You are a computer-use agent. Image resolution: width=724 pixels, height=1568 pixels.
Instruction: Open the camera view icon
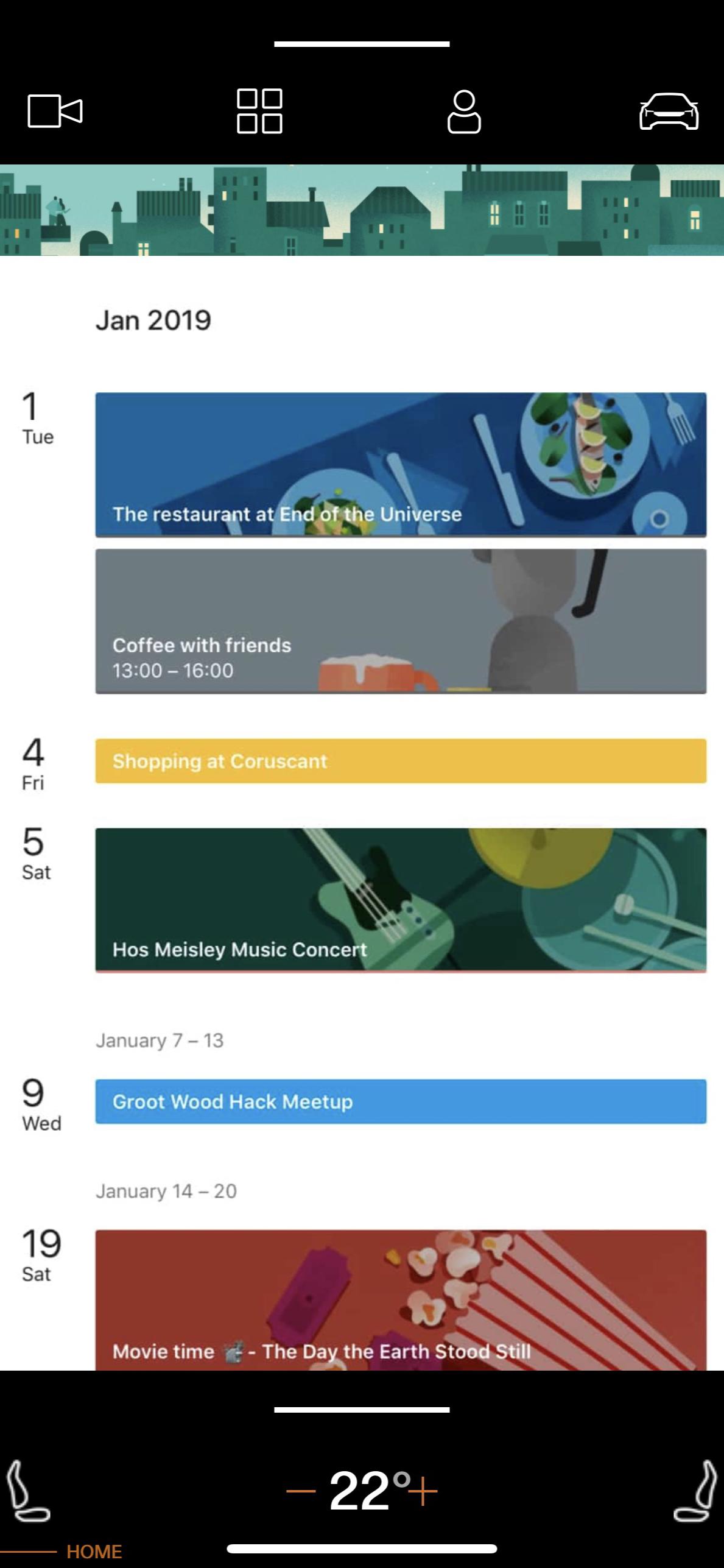[x=55, y=111]
